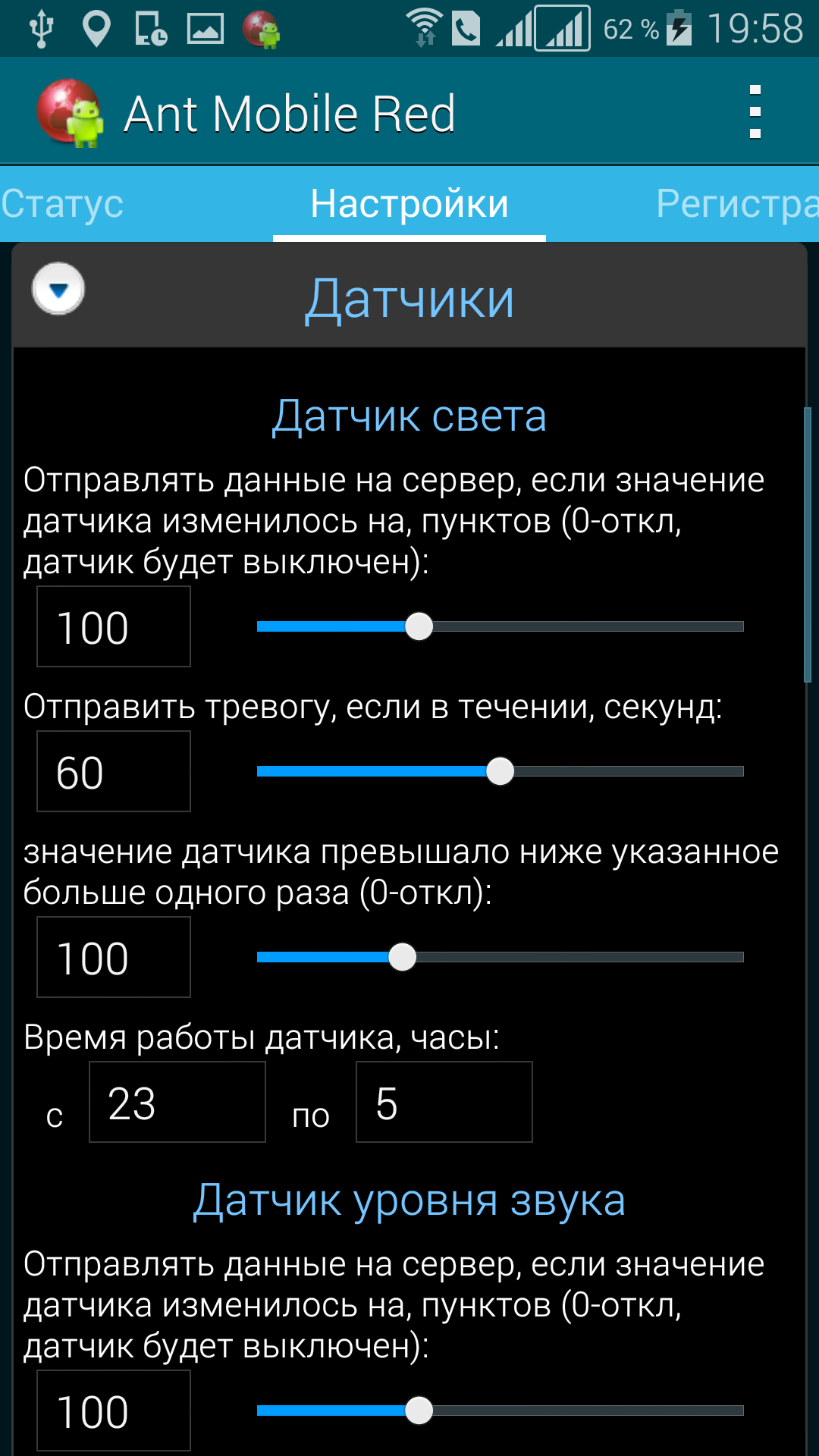Tap the alarm seconds slider
This screenshot has height=1456, width=819.
pos(500,772)
